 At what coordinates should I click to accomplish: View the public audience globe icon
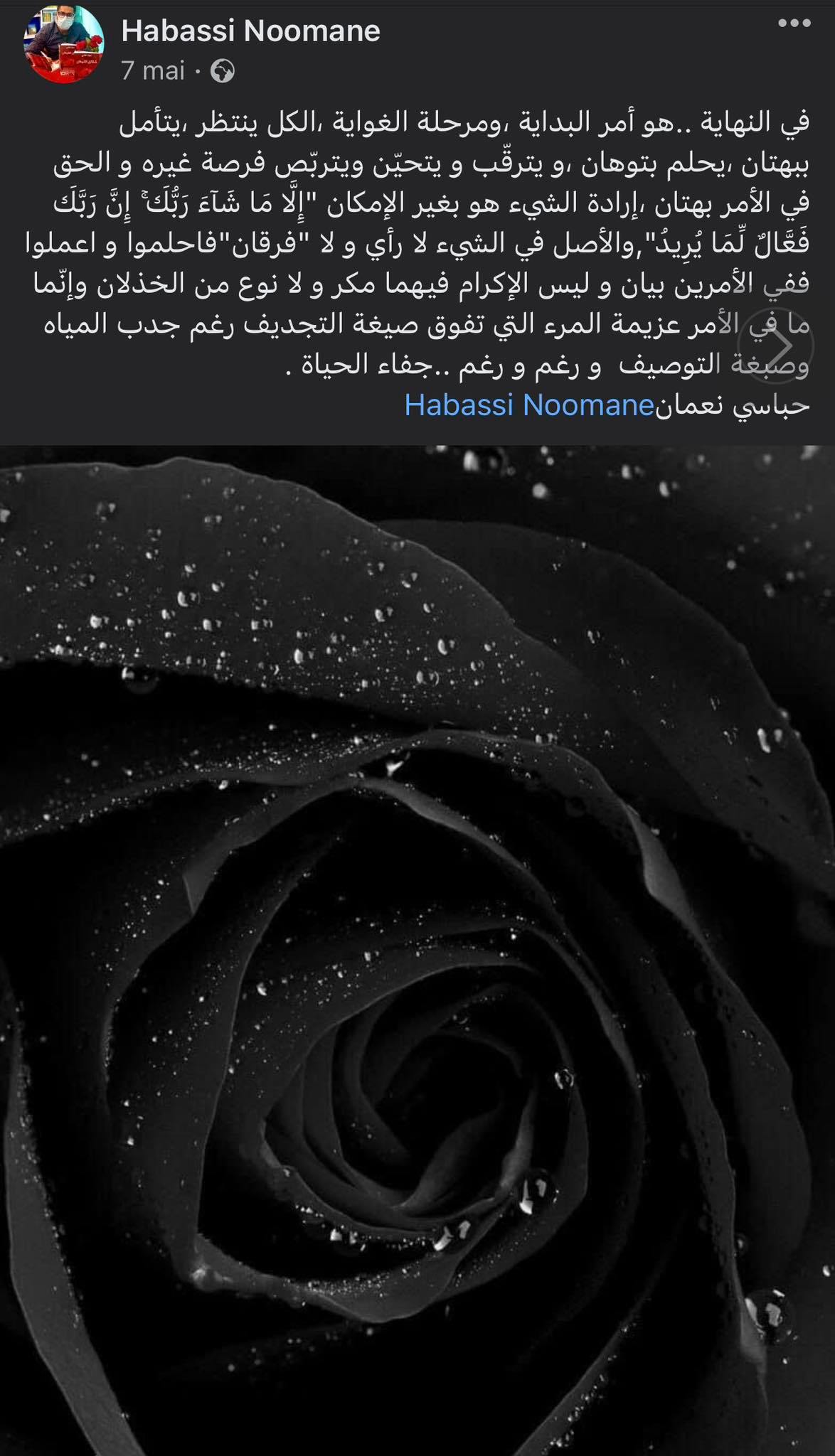tap(223, 71)
